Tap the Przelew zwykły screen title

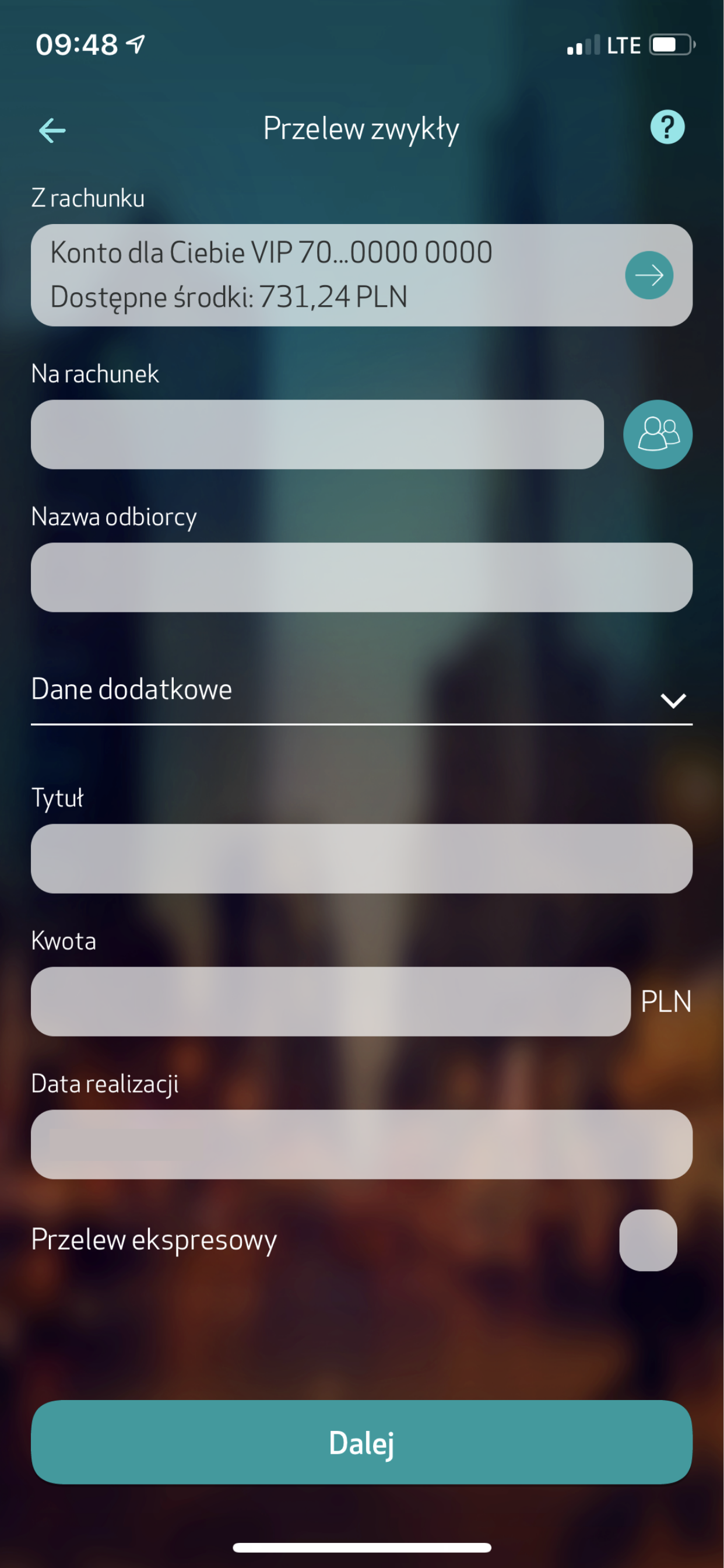(x=361, y=127)
